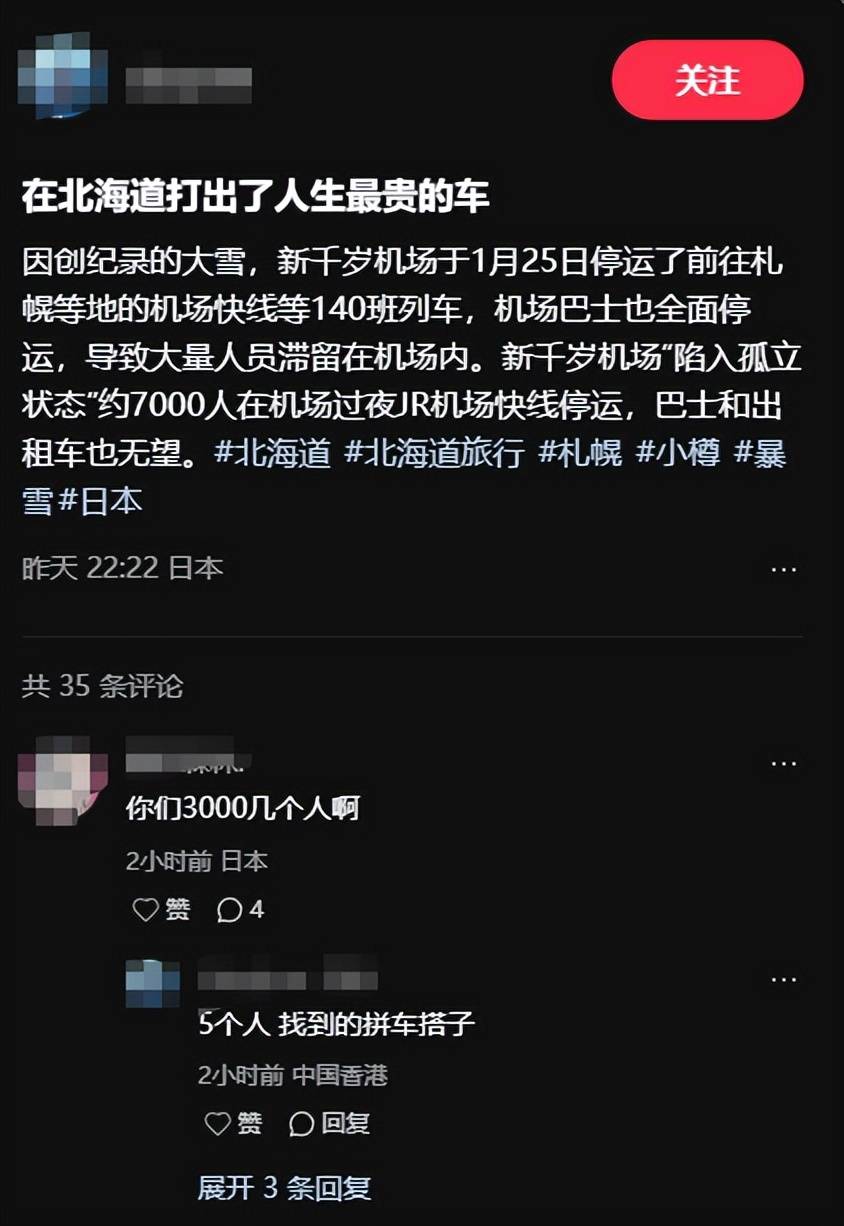Open more options for the second comment
The width and height of the screenshot is (844, 1226).
point(785,978)
